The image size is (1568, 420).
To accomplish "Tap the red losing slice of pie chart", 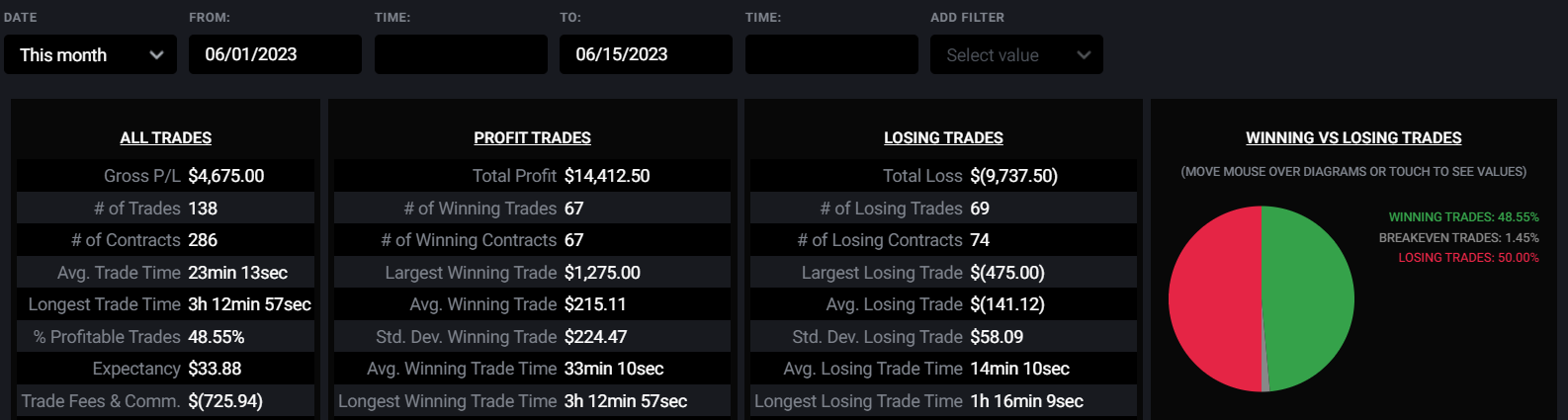I will coord(1214,298).
